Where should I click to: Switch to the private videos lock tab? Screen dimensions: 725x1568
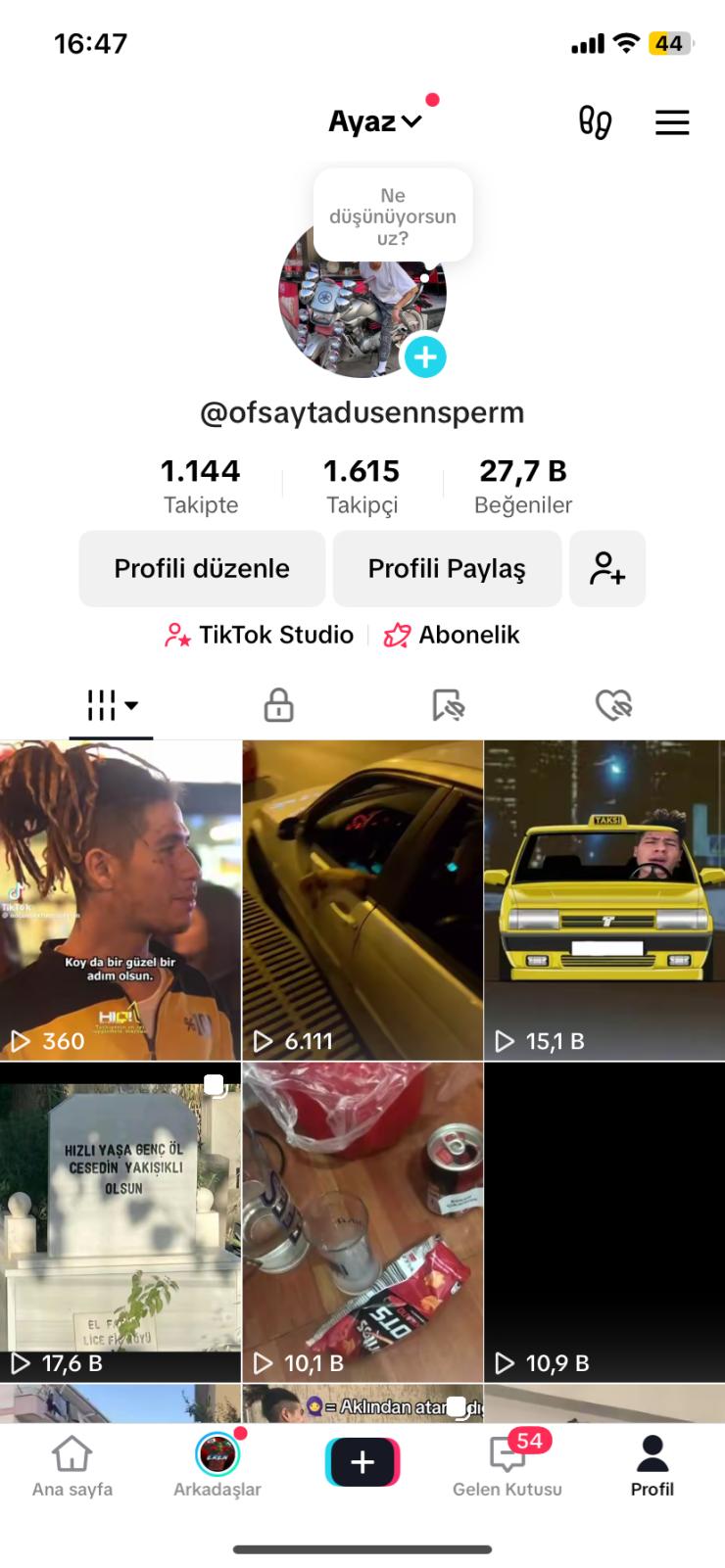278,705
